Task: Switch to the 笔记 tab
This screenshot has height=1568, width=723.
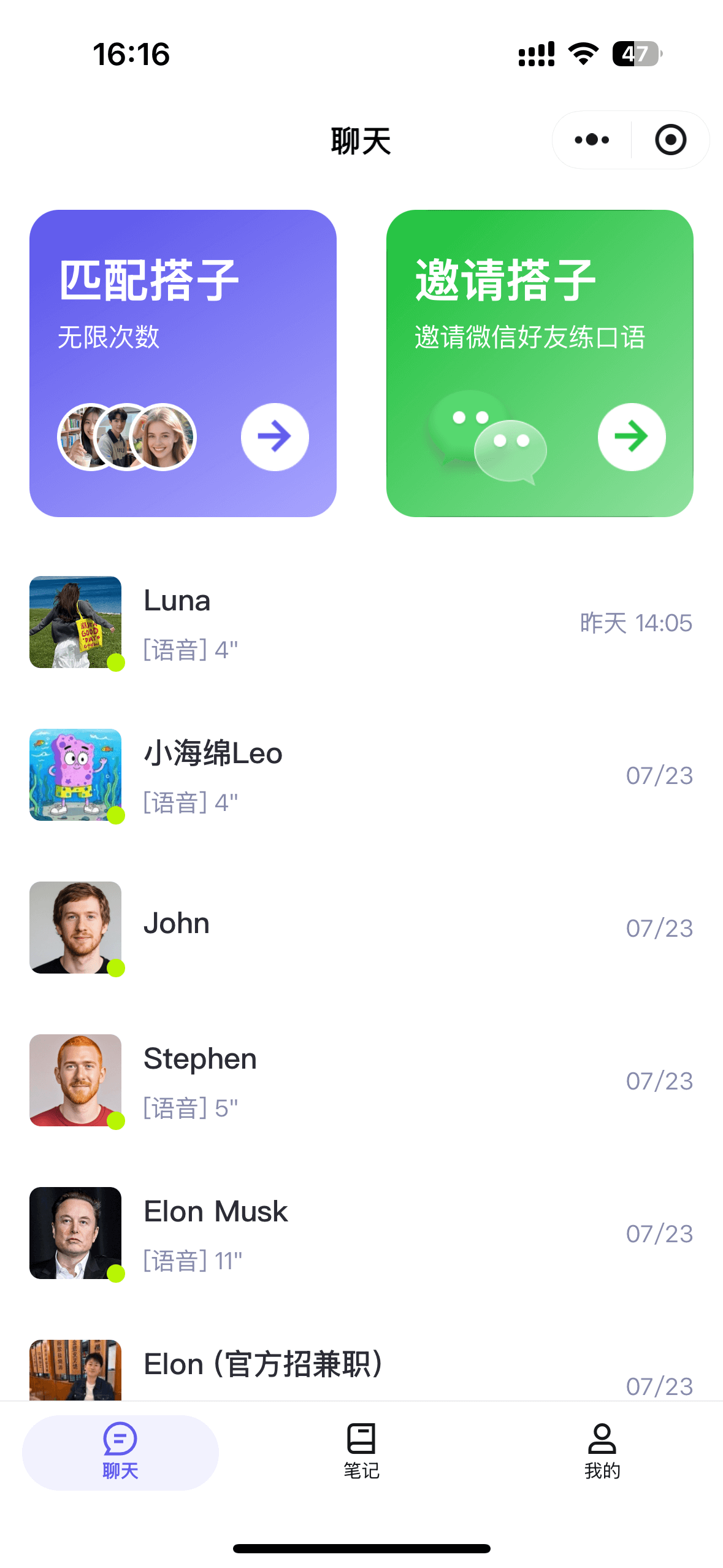Action: click(361, 1451)
